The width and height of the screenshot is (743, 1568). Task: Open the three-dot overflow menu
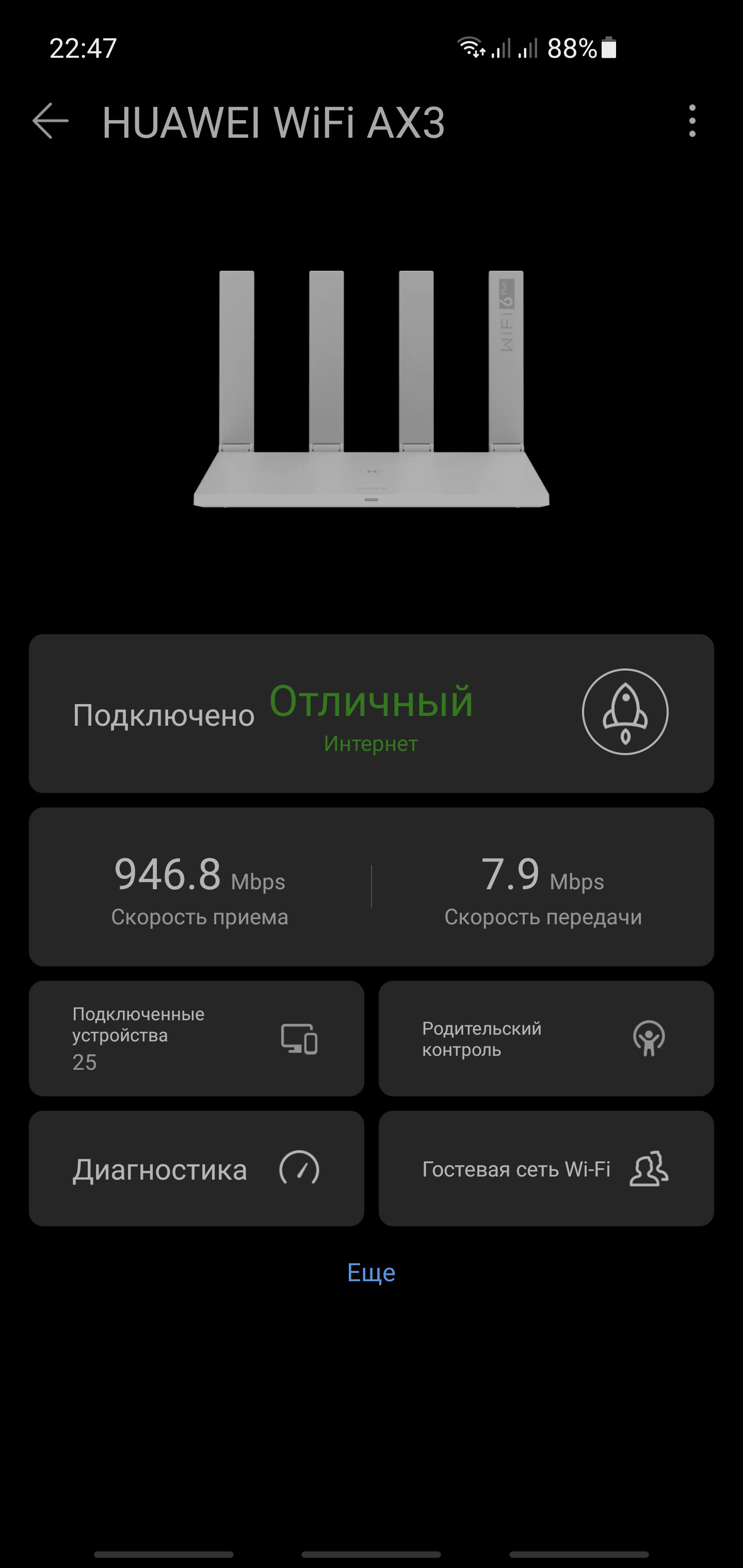[692, 121]
